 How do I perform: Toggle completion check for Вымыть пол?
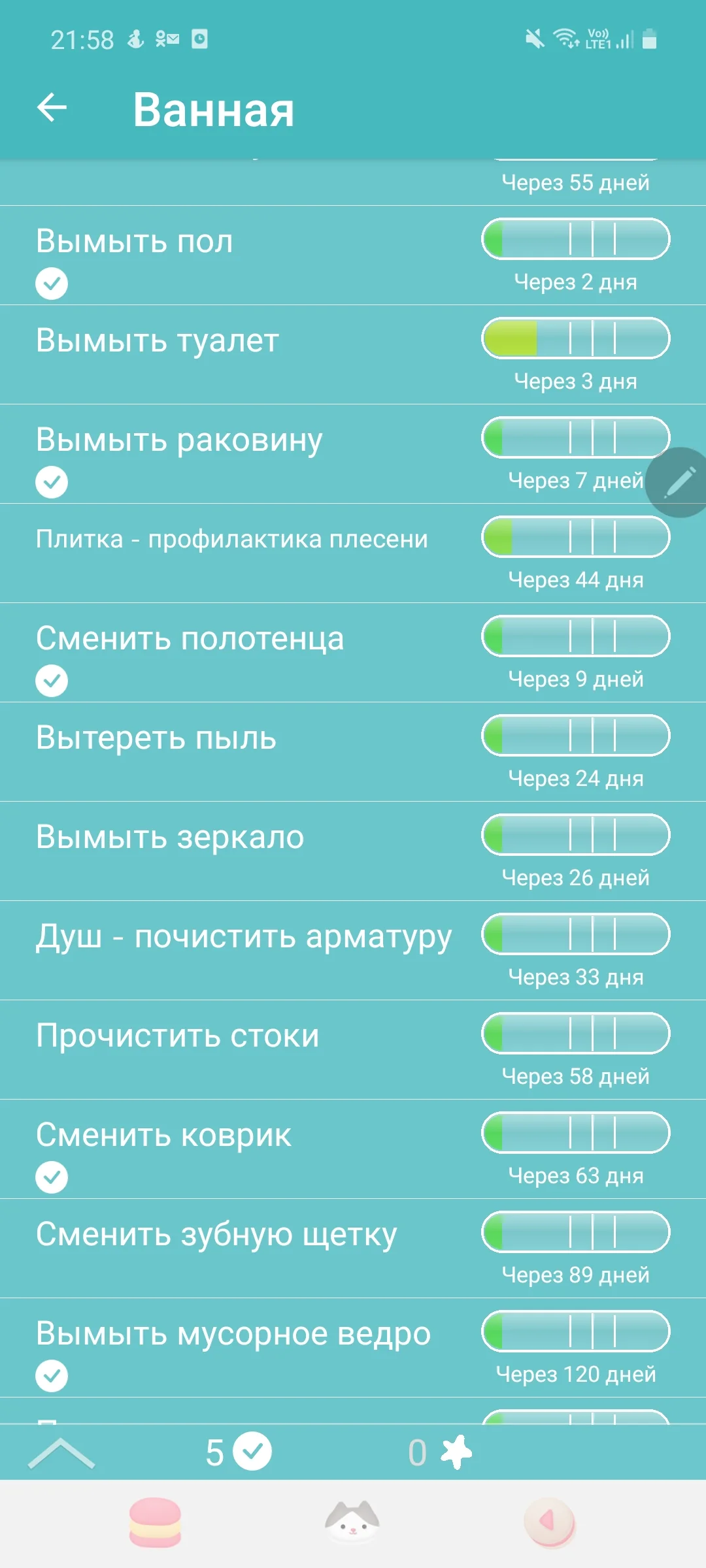[x=52, y=284]
